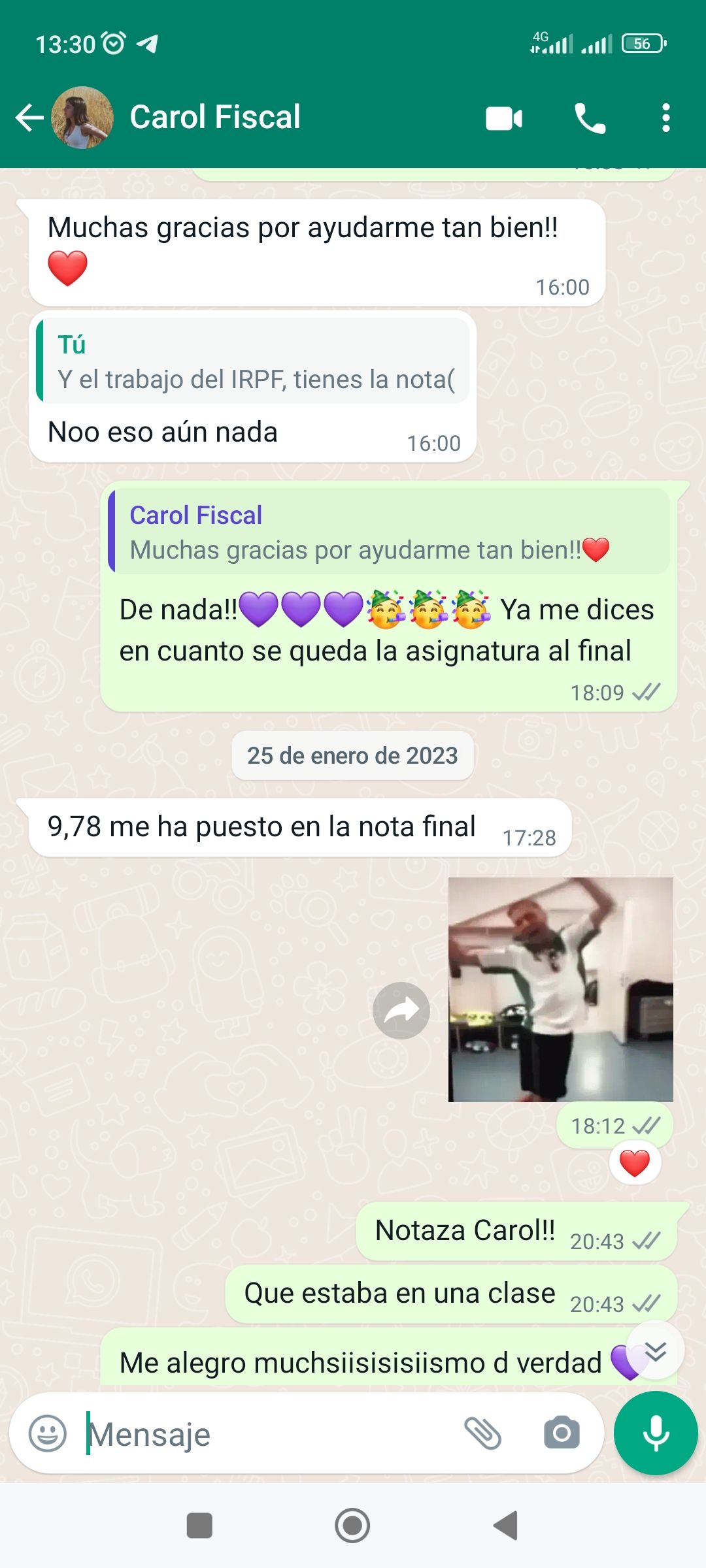The height and width of the screenshot is (1568, 706).
Task: Tap the microphone to record a voice message
Action: coord(656,1433)
